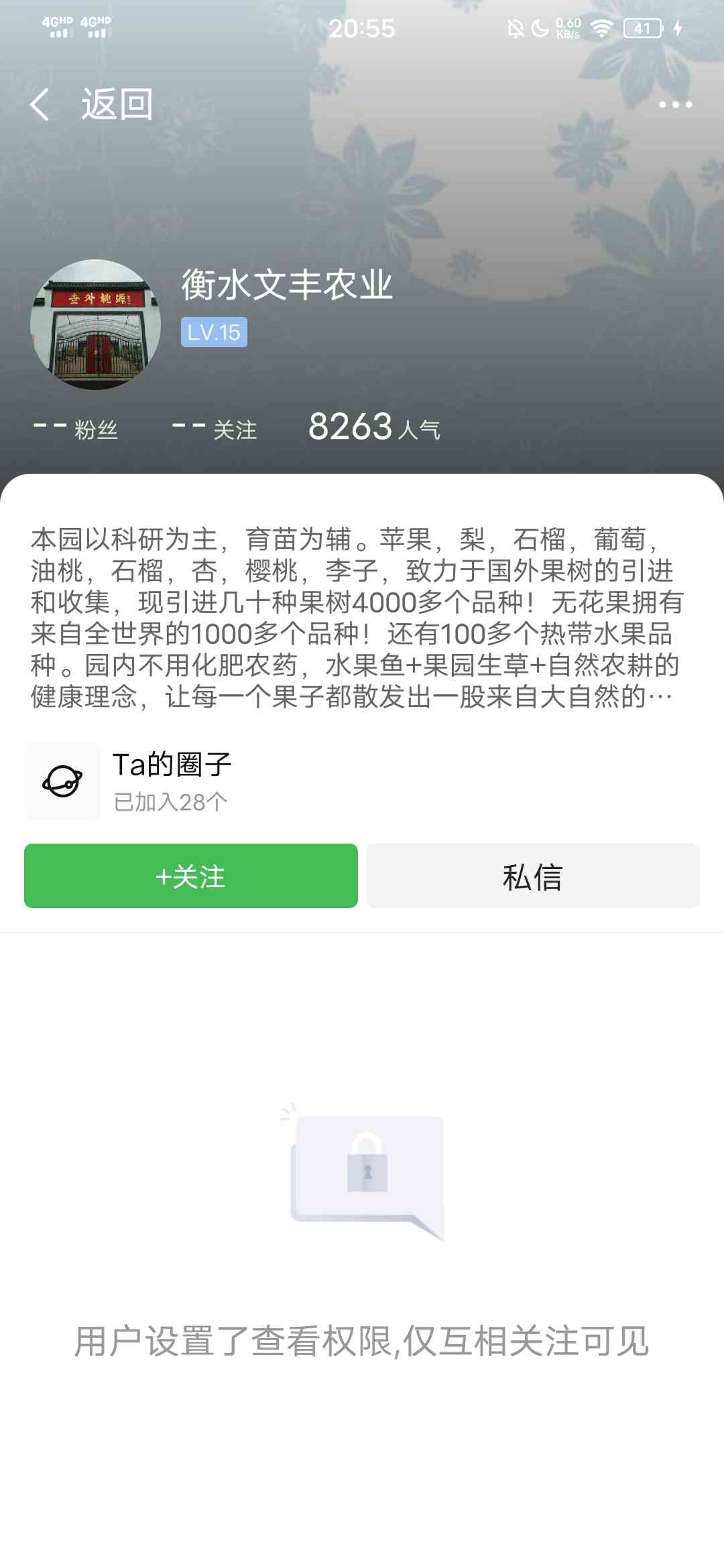Open Ta的圈子 joined circles
The width and height of the screenshot is (724, 1568).
tap(172, 781)
